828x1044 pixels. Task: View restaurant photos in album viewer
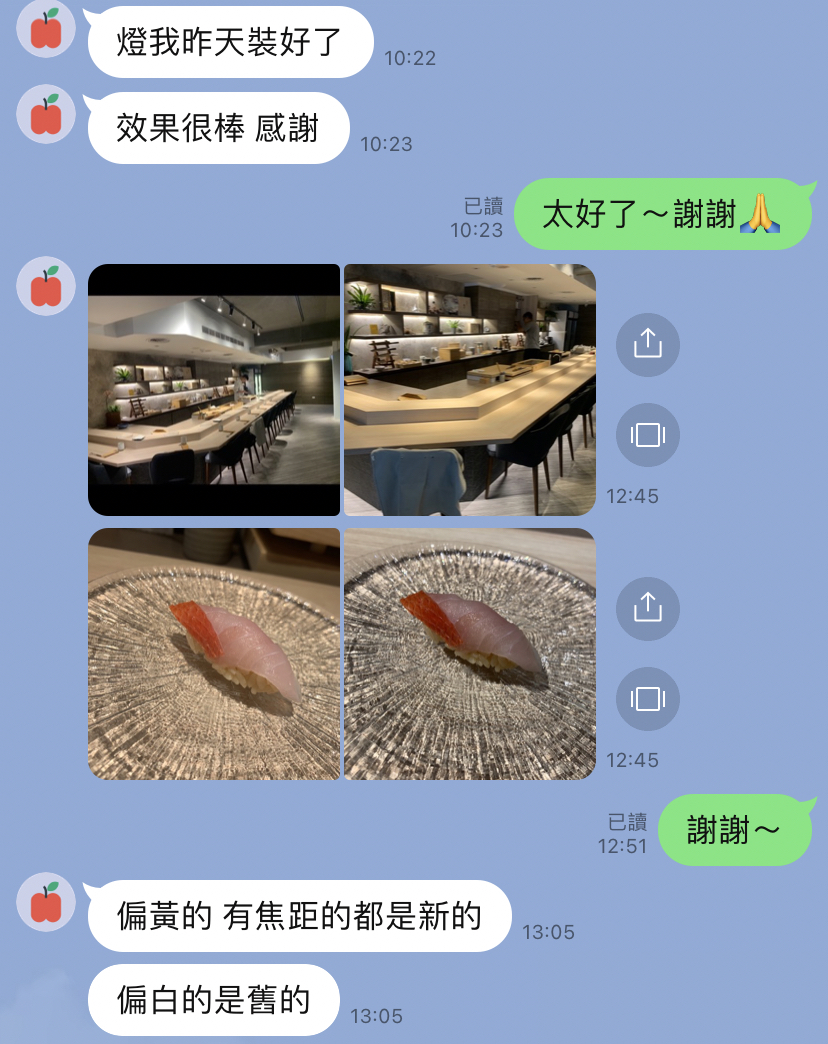pyautogui.click(x=647, y=435)
